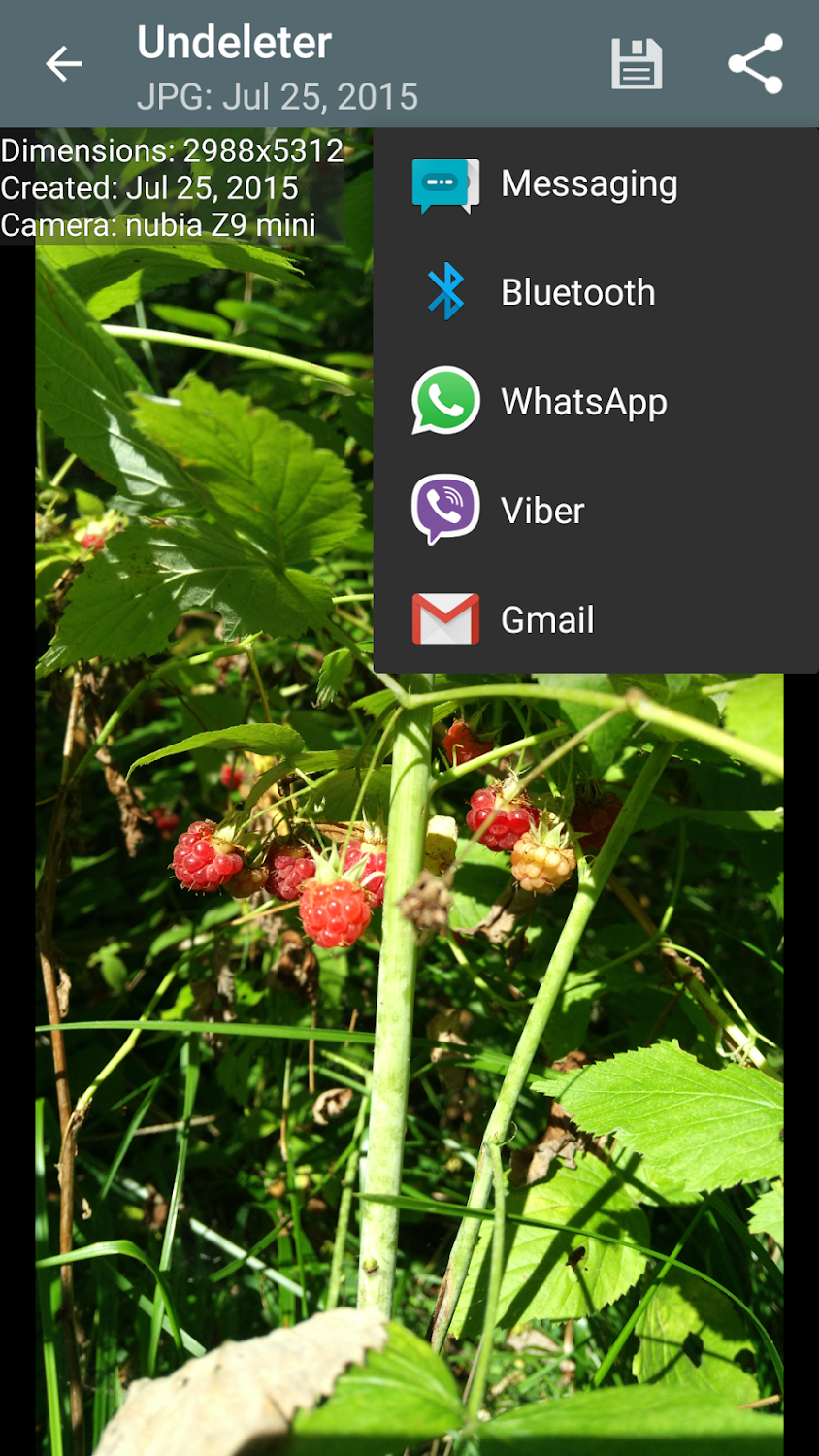
Task: Share the photo via Messaging
Action: (588, 184)
